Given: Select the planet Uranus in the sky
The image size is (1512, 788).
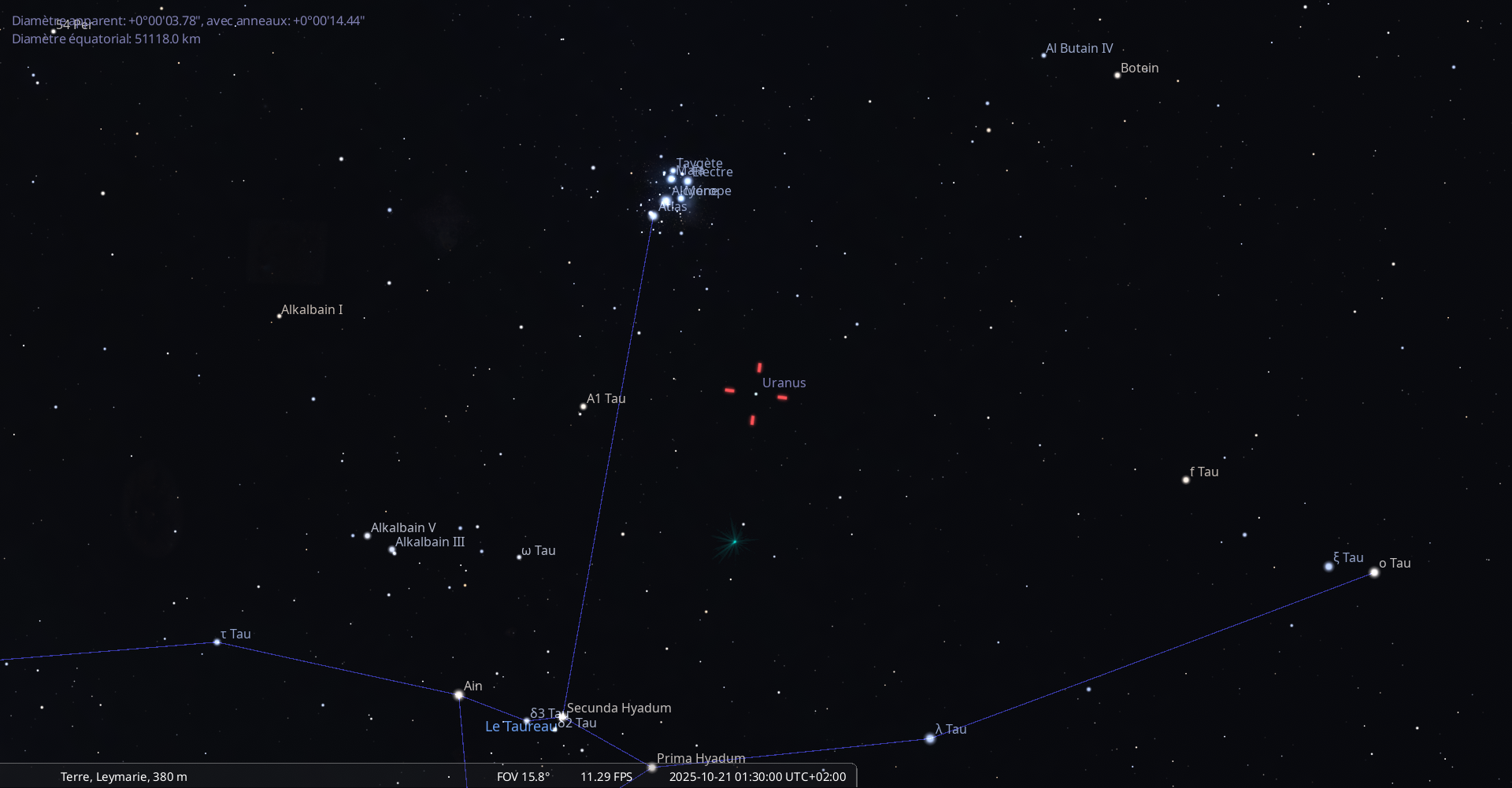Looking at the screenshot, I should (x=756, y=394).
